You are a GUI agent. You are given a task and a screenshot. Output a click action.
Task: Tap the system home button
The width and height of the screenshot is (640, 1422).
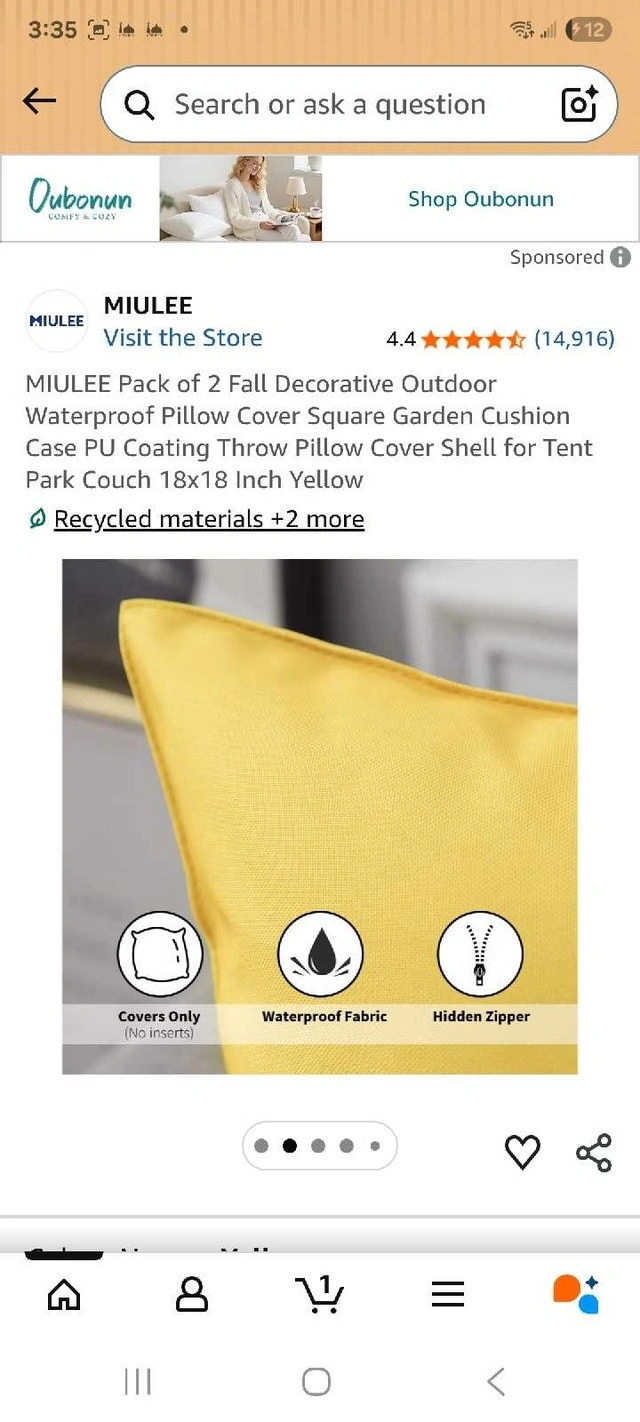(x=316, y=1381)
